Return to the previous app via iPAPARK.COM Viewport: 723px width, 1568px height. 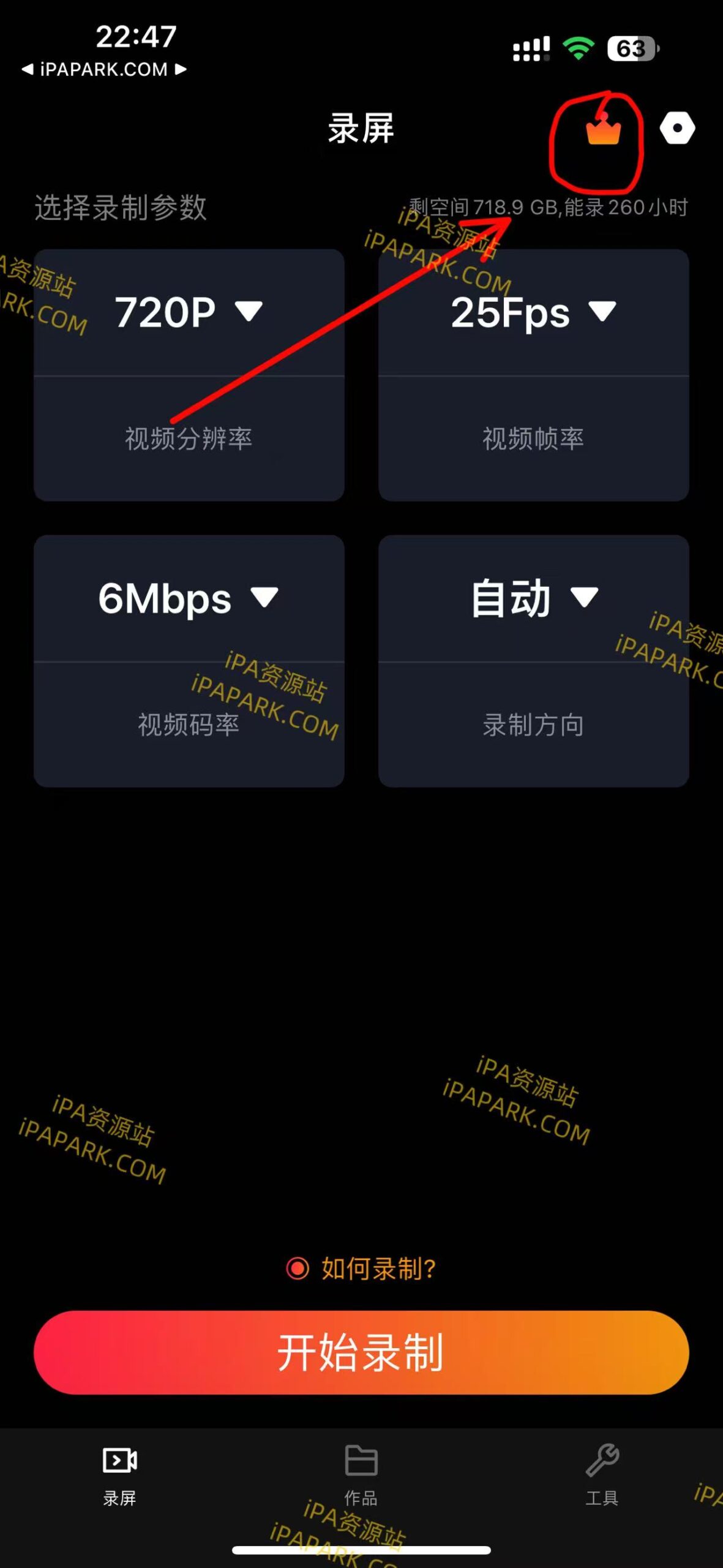click(103, 69)
